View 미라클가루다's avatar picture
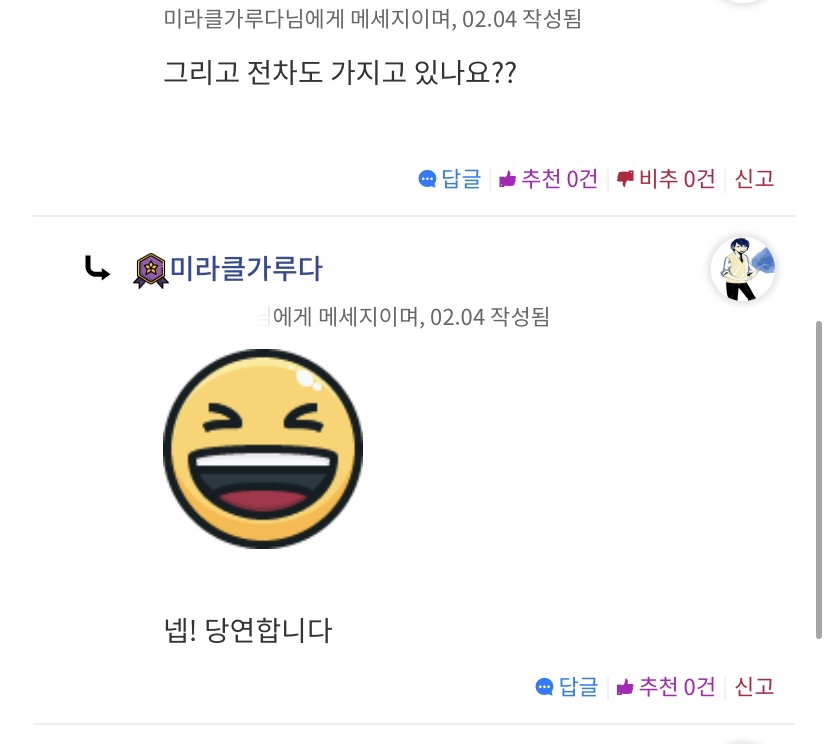This screenshot has width=828, height=744. click(x=743, y=269)
